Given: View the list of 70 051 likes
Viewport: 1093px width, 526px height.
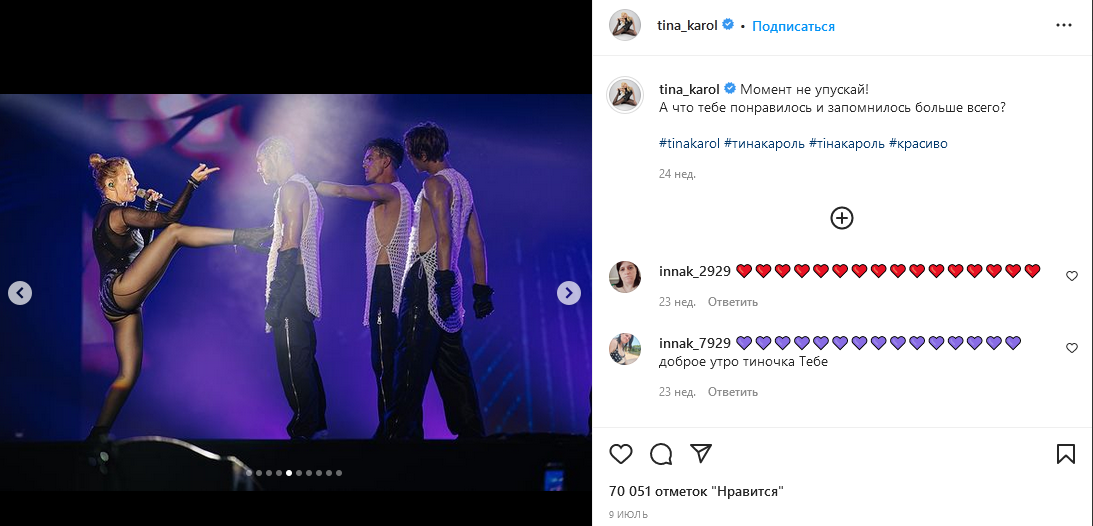Looking at the screenshot, I should (696, 491).
